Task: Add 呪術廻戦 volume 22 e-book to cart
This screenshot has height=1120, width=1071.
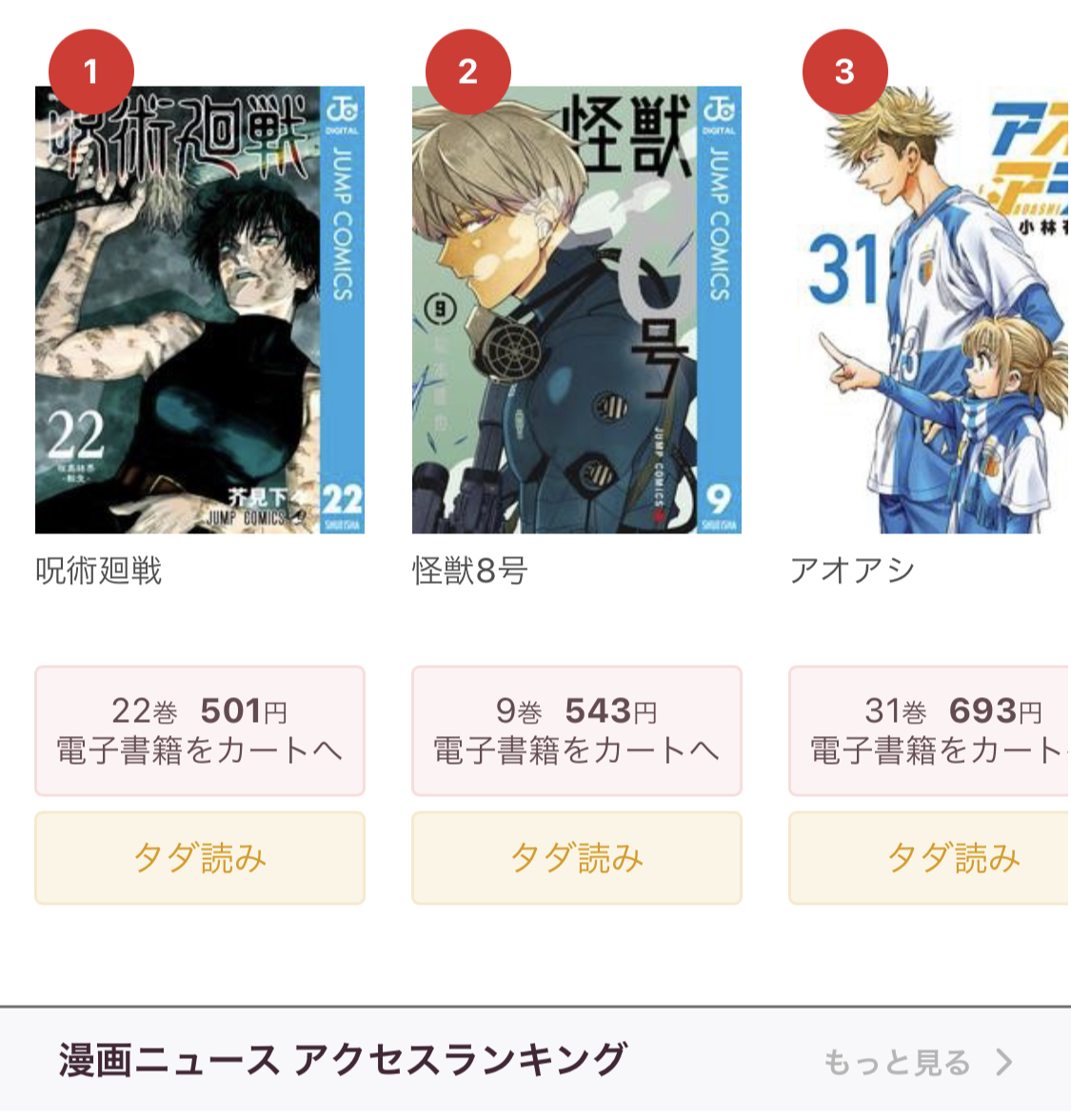Action: (x=200, y=730)
